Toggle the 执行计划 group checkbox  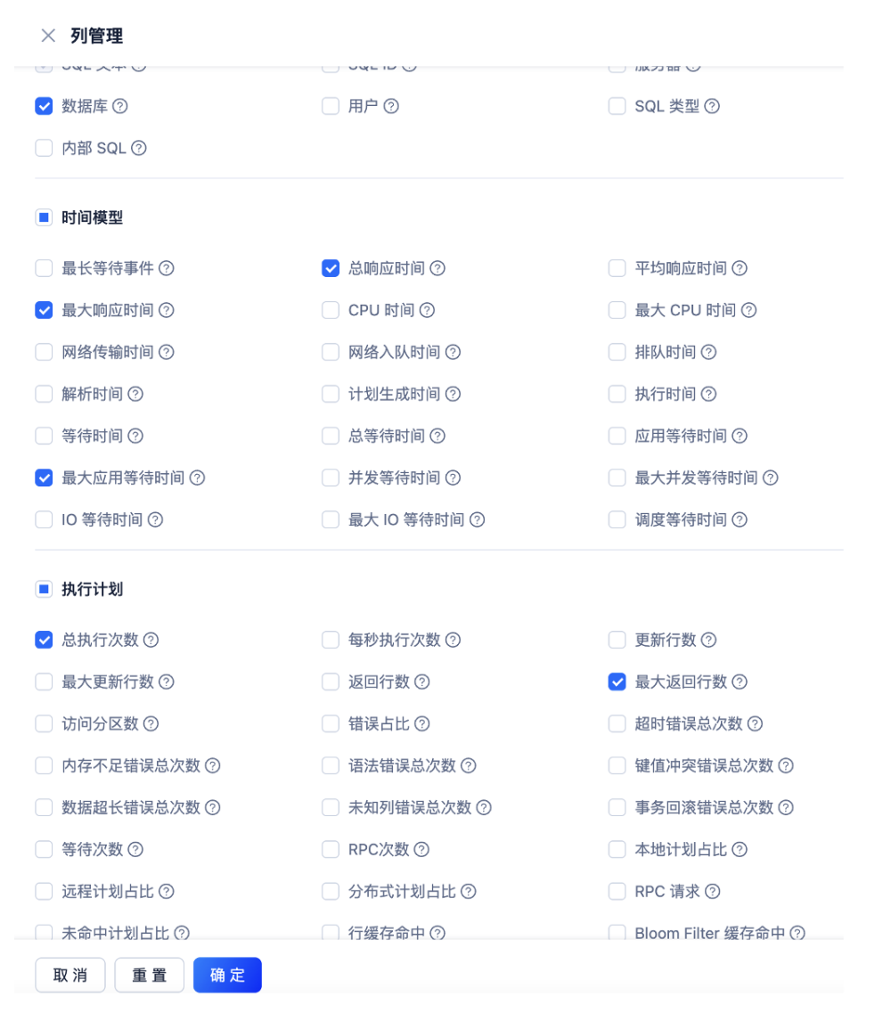click(x=44, y=589)
